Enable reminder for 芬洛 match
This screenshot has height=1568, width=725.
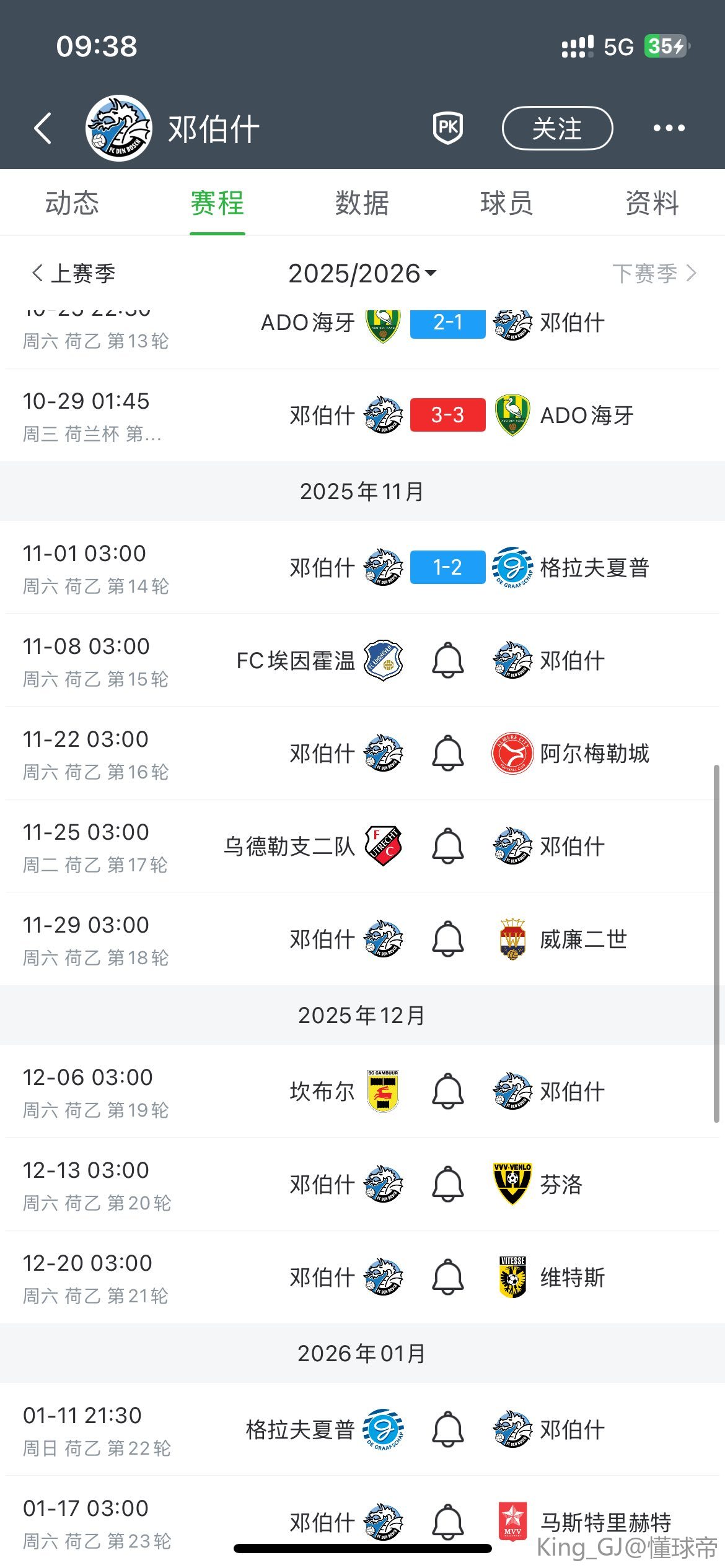tap(447, 1184)
